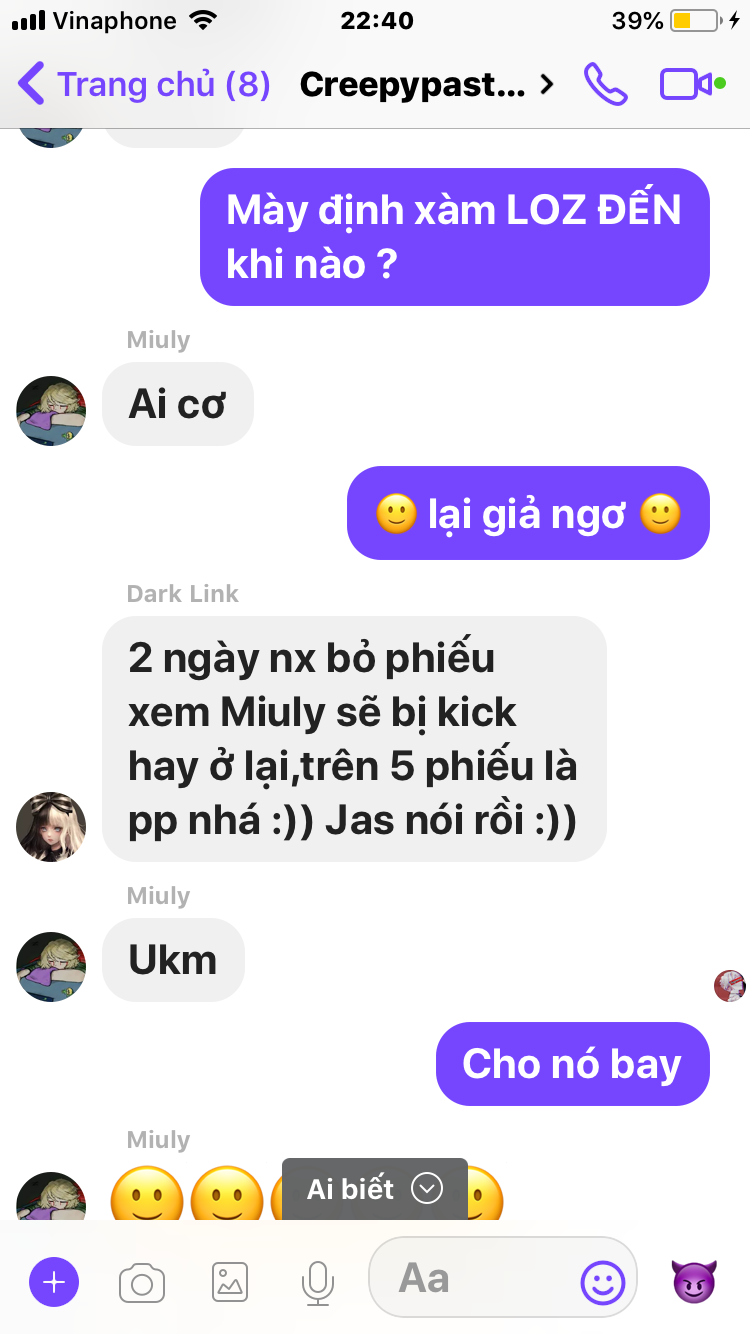Open Dark Link's profile avatar
750x1334 pixels.
click(51, 827)
